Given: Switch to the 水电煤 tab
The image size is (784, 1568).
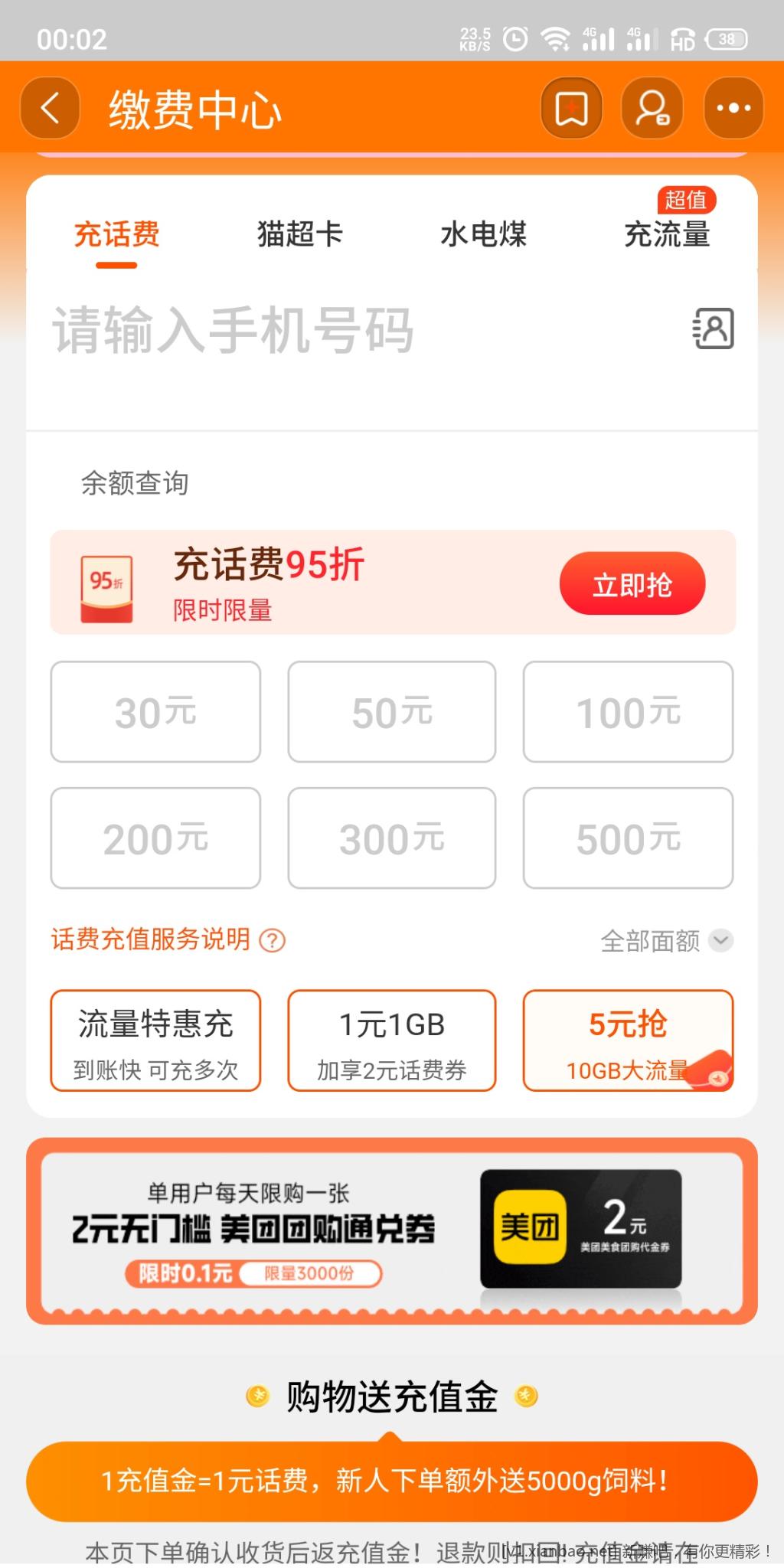Looking at the screenshot, I should point(483,234).
